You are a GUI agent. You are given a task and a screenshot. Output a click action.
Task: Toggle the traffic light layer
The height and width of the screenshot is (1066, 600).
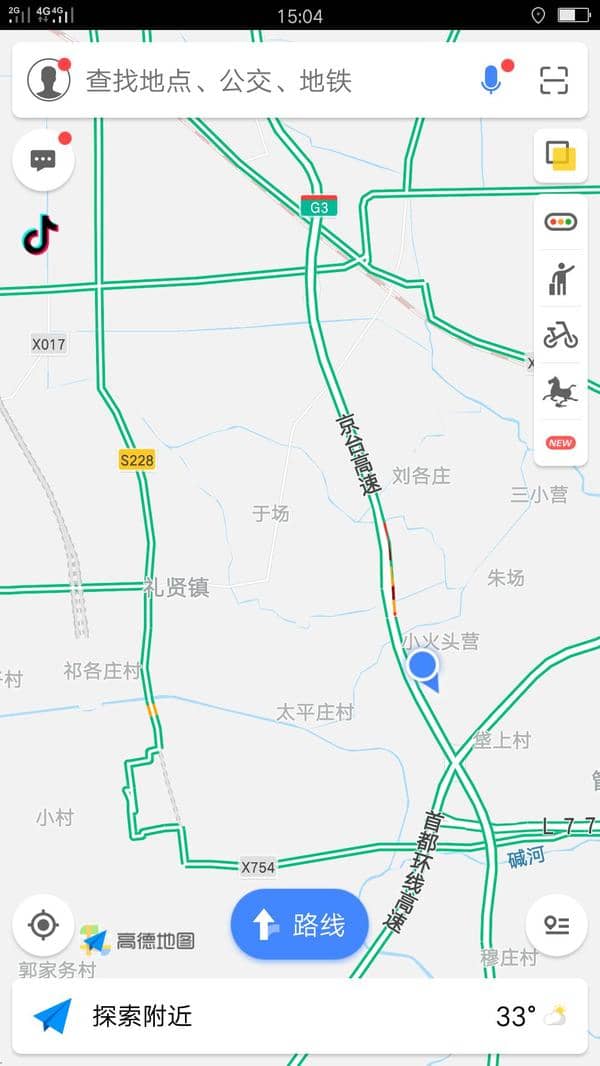tap(560, 221)
